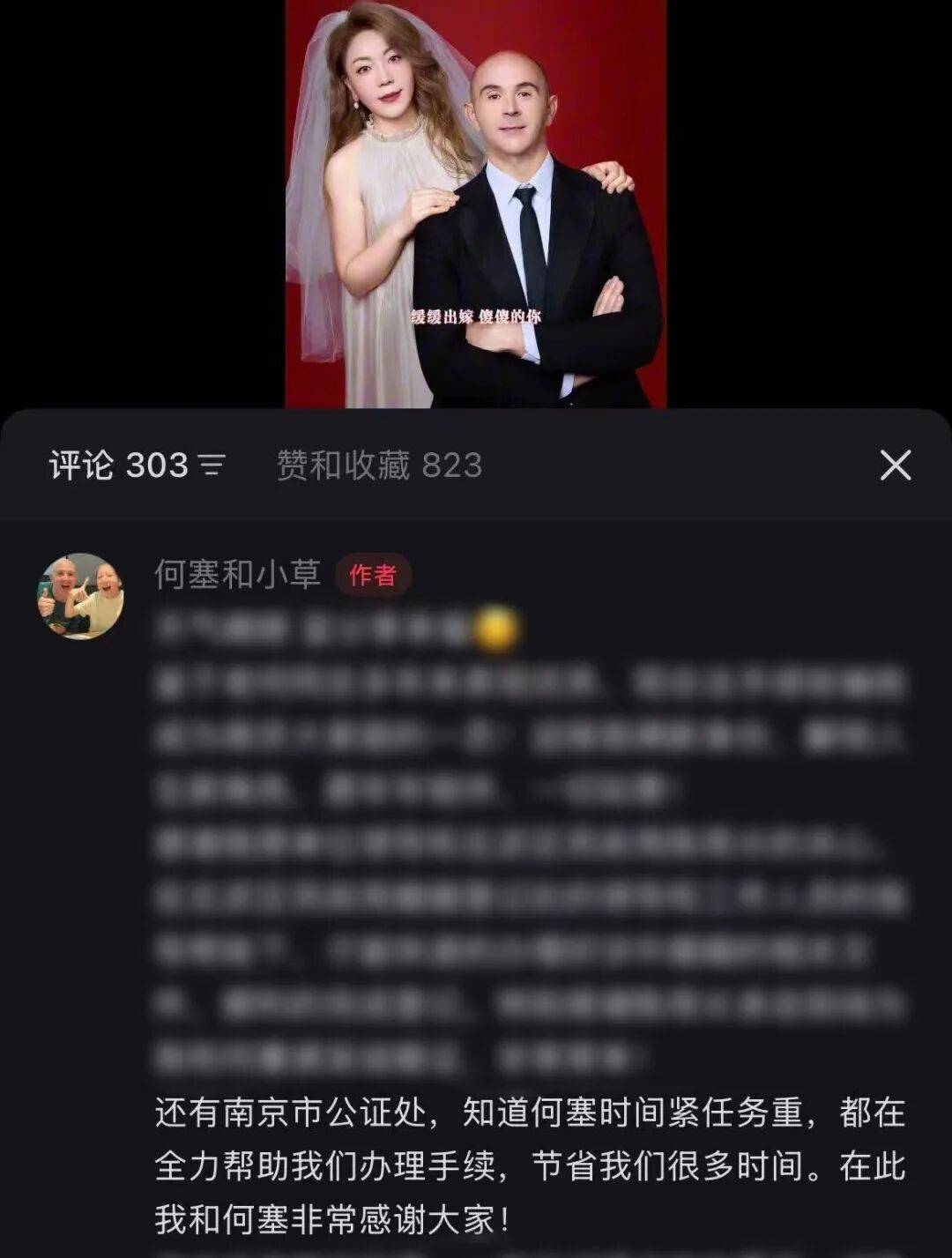The height and width of the screenshot is (1258, 952).
Task: Open 何塞和小草's profile avatar
Action: pyautogui.click(x=80, y=596)
